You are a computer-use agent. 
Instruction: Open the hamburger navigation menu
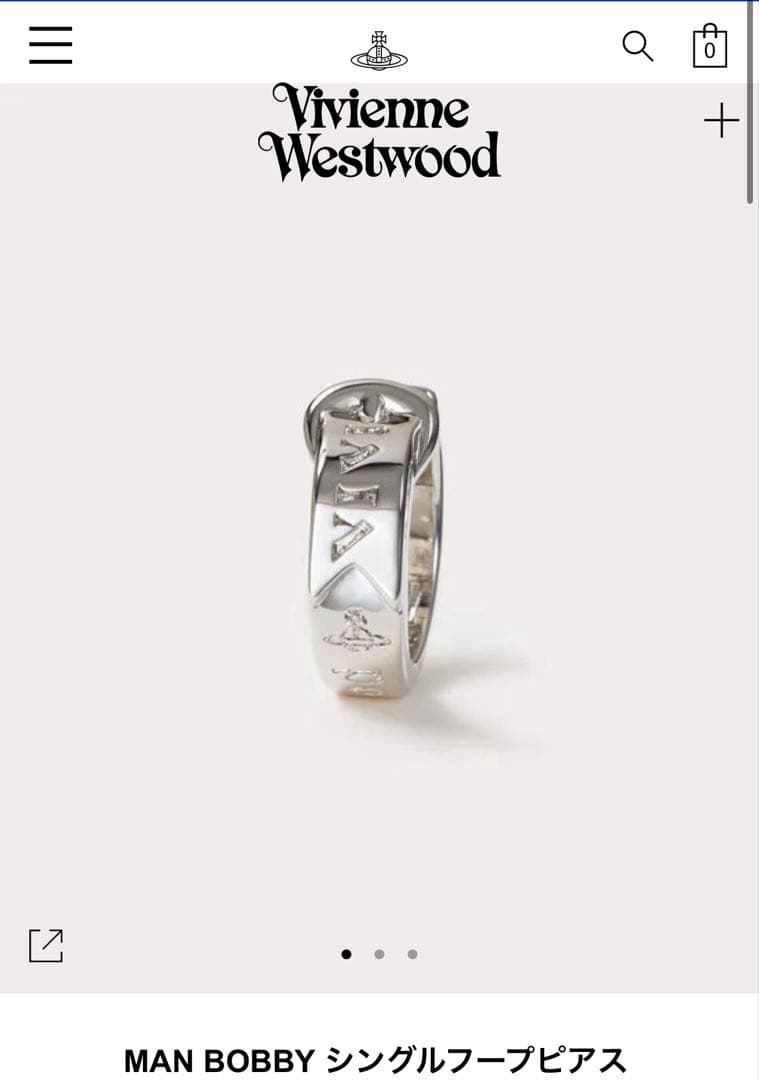click(x=50, y=45)
